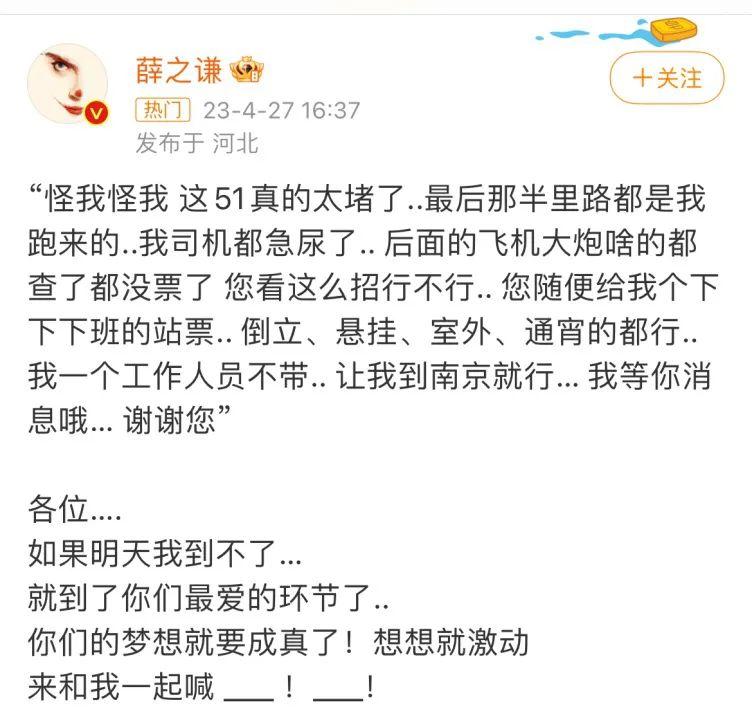Tap the 关注 follow button
This screenshot has height=725, width=752.
(x=666, y=78)
